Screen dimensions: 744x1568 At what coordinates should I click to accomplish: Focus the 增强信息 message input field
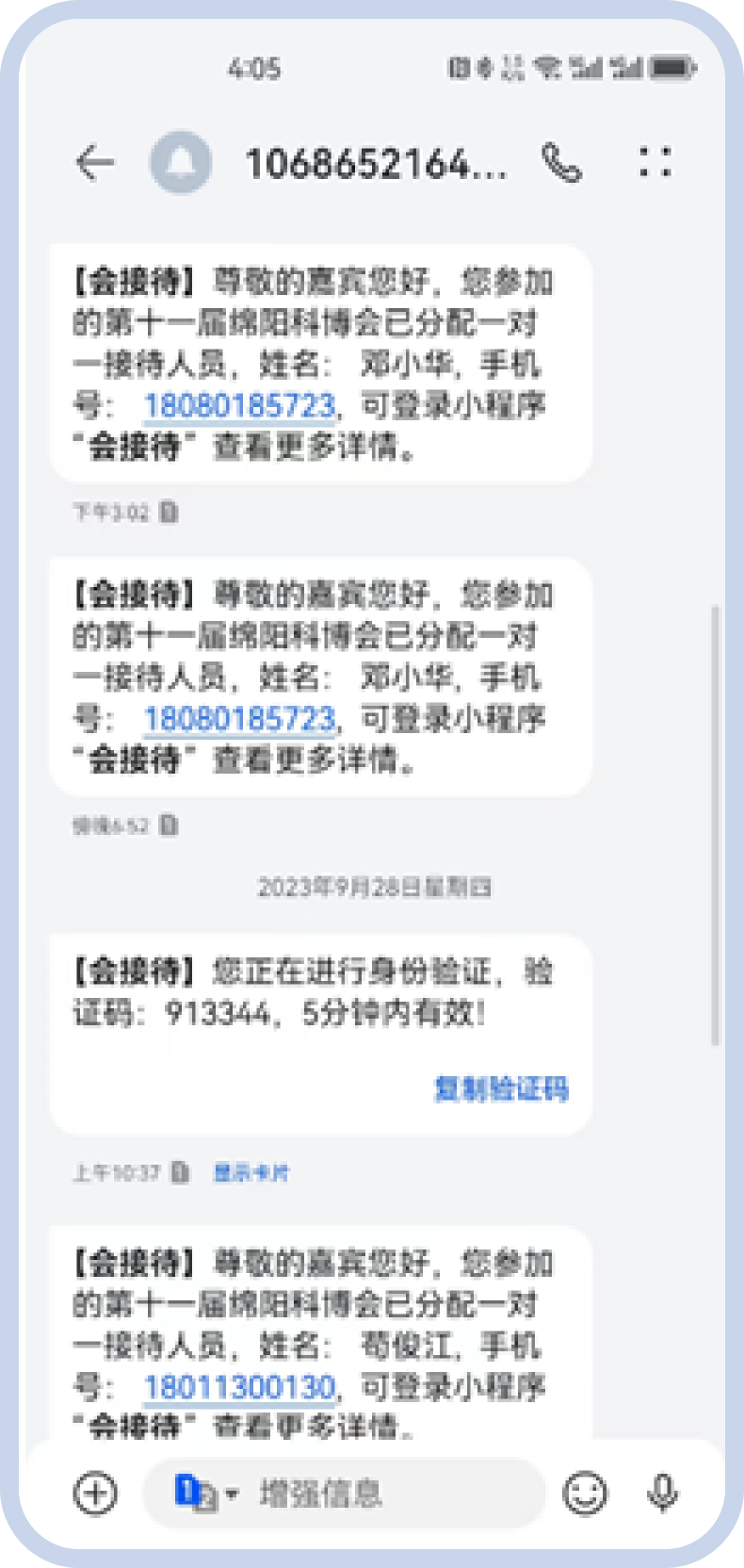click(x=377, y=1493)
